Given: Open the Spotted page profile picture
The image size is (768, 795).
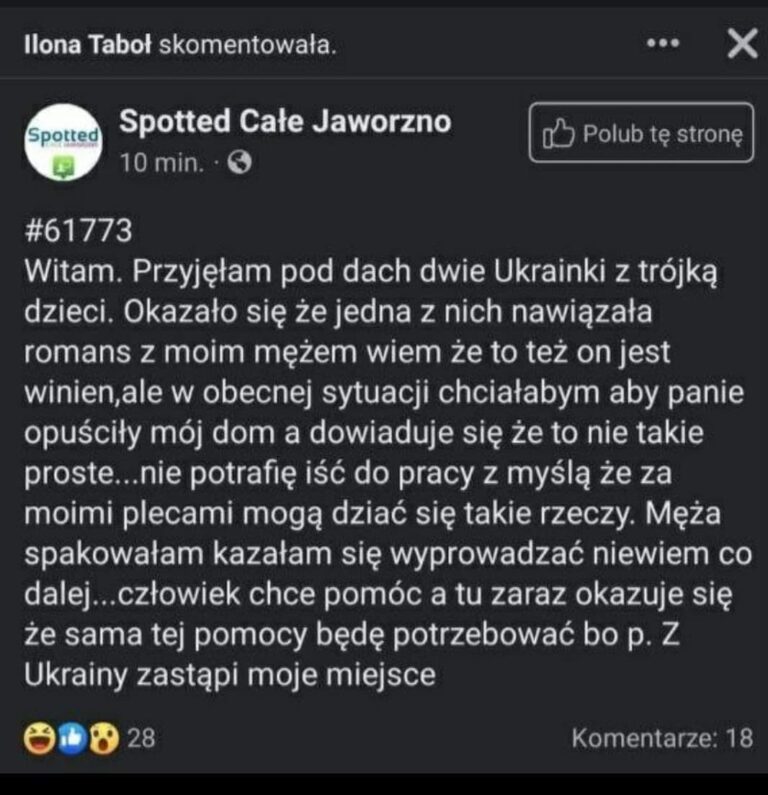Looking at the screenshot, I should coord(62,142).
